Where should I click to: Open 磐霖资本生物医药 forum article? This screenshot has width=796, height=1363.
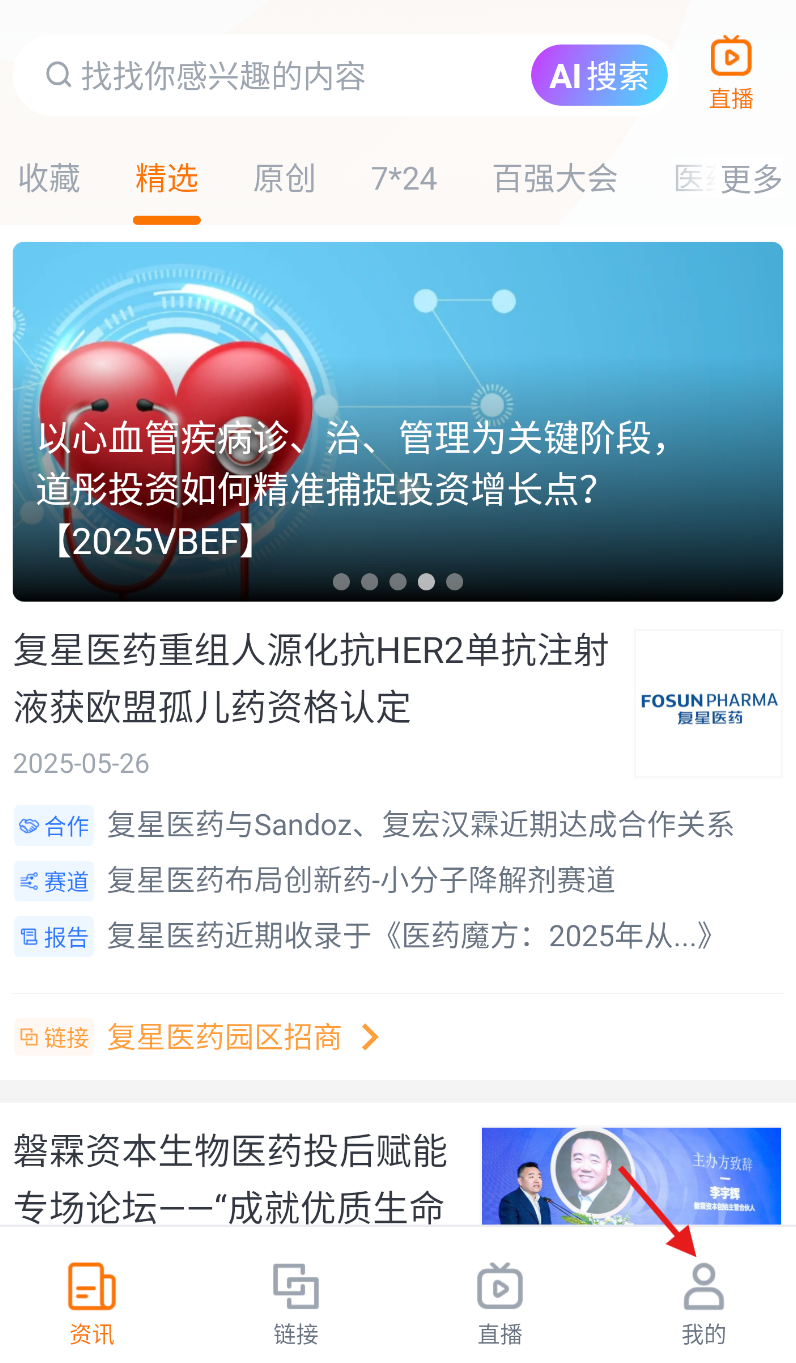click(230, 1179)
